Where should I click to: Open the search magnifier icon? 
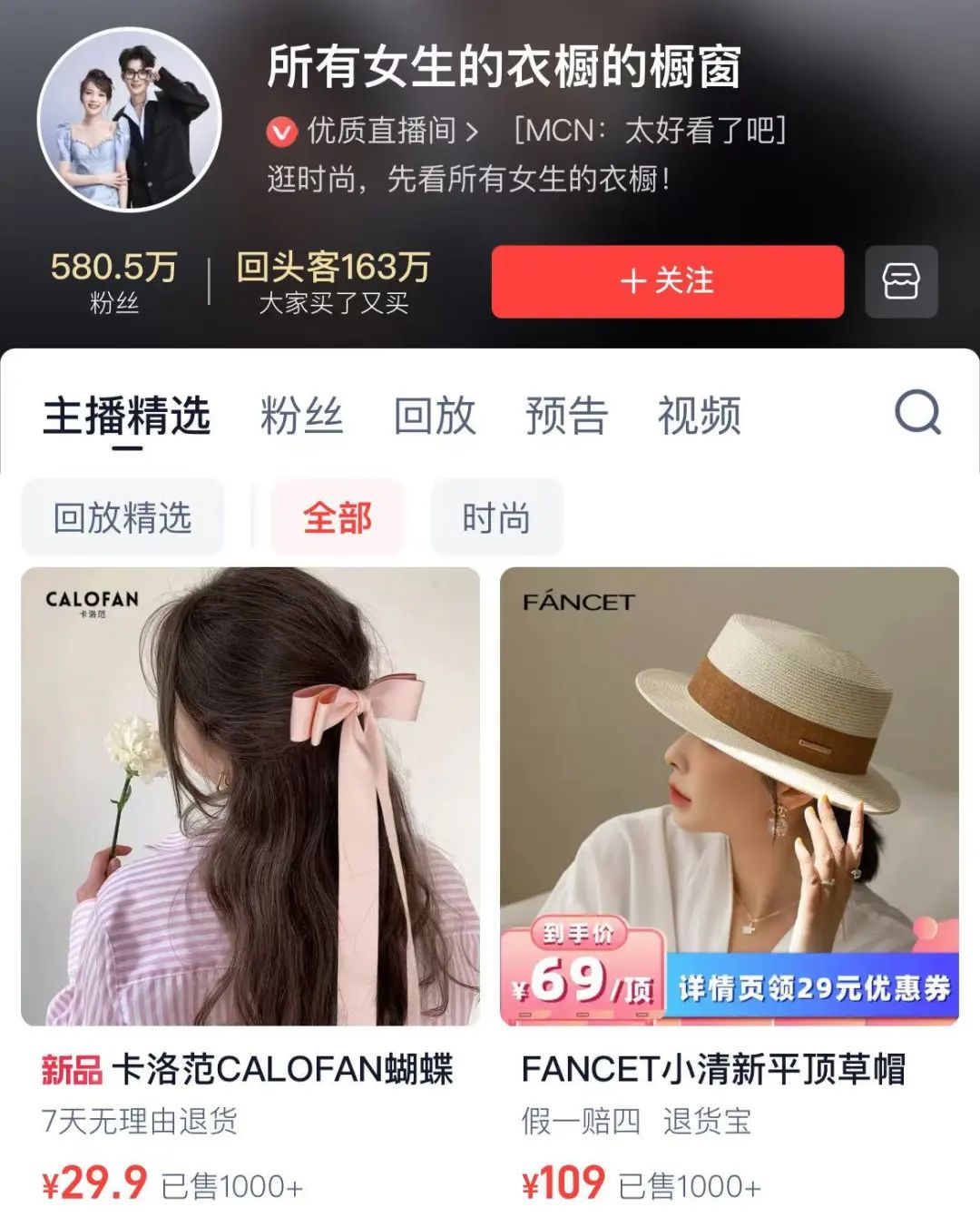point(917,413)
